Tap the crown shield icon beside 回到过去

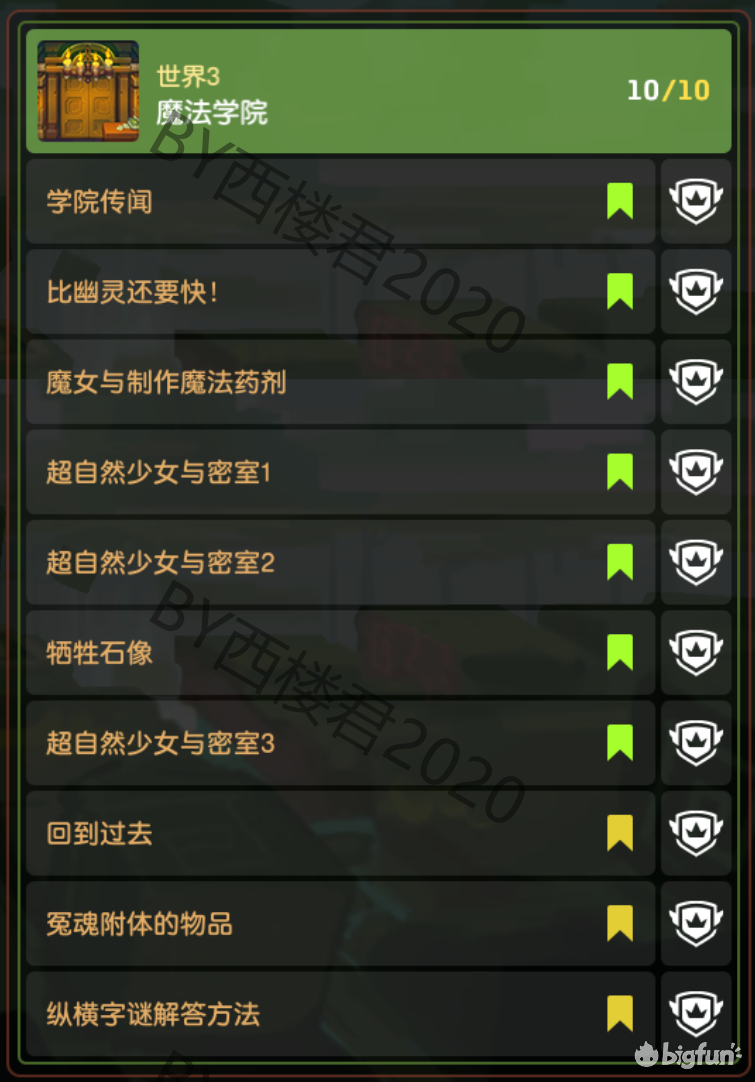pos(696,833)
